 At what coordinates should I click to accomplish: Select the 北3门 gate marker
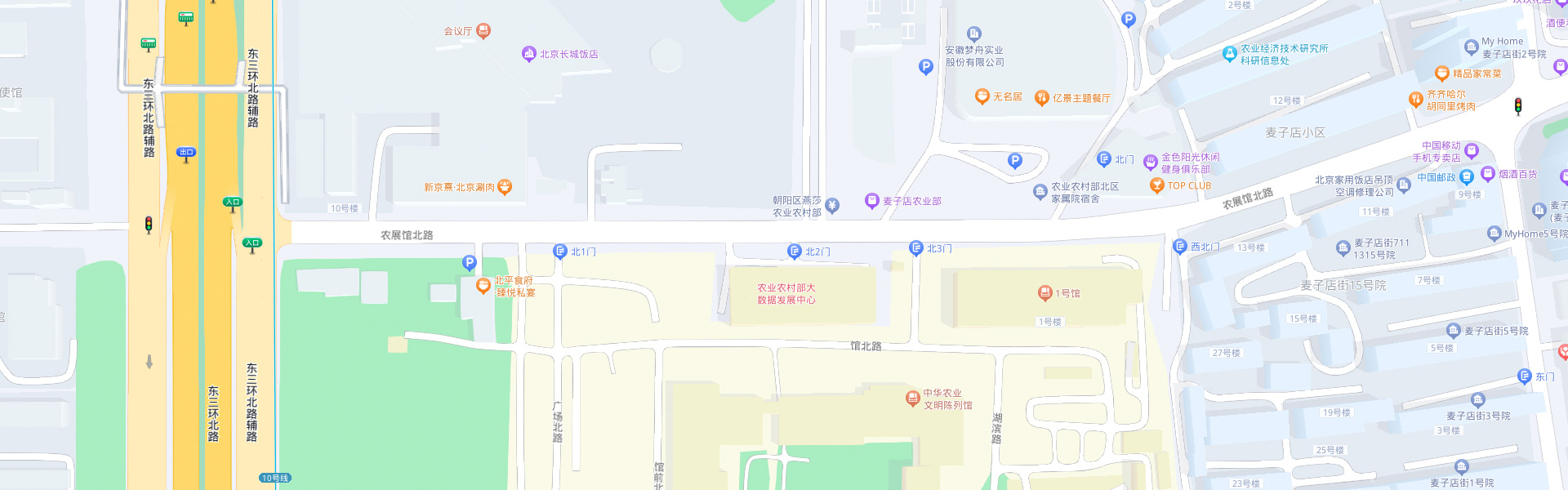(916, 248)
